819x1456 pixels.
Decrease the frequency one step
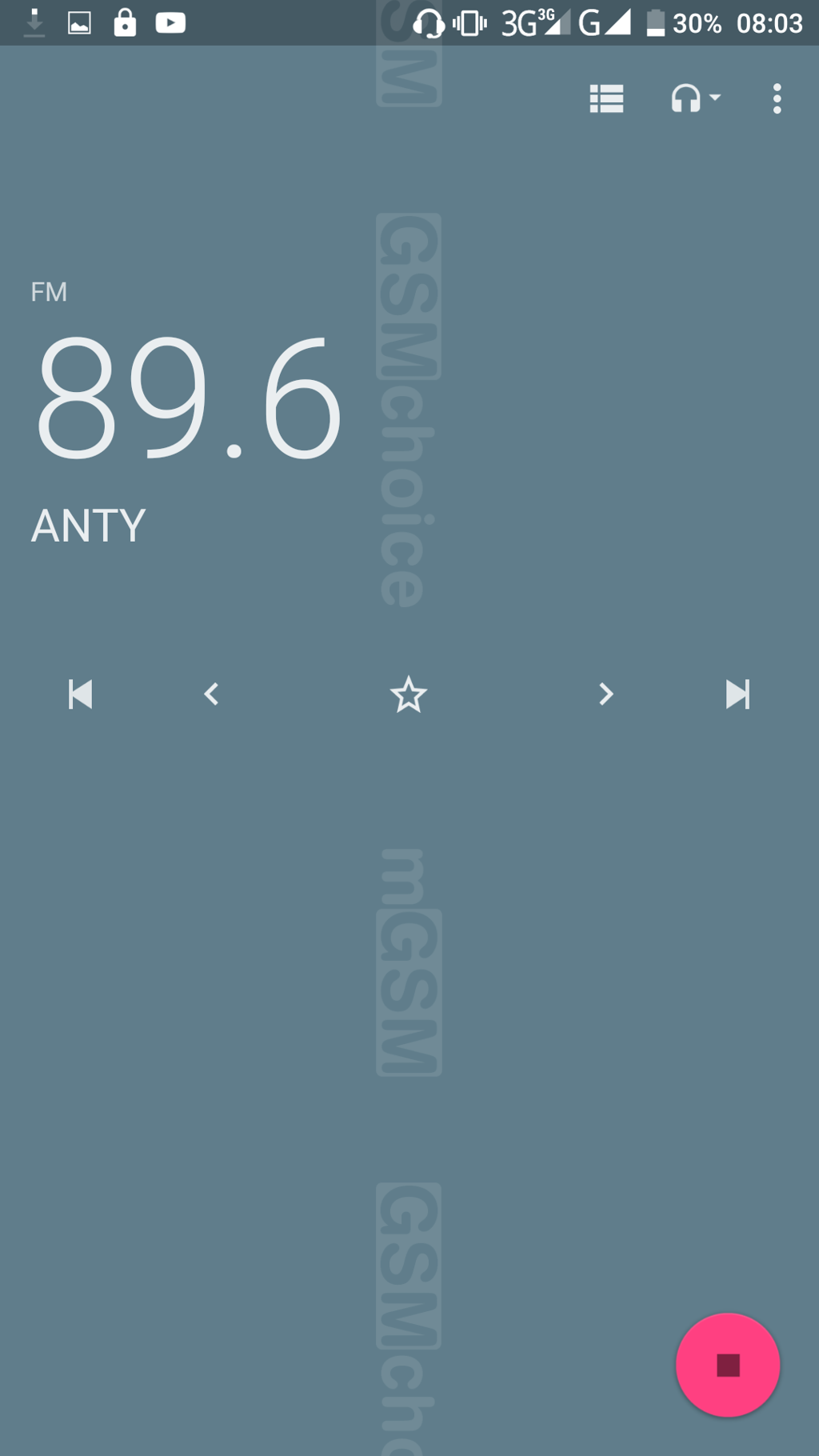click(x=211, y=694)
